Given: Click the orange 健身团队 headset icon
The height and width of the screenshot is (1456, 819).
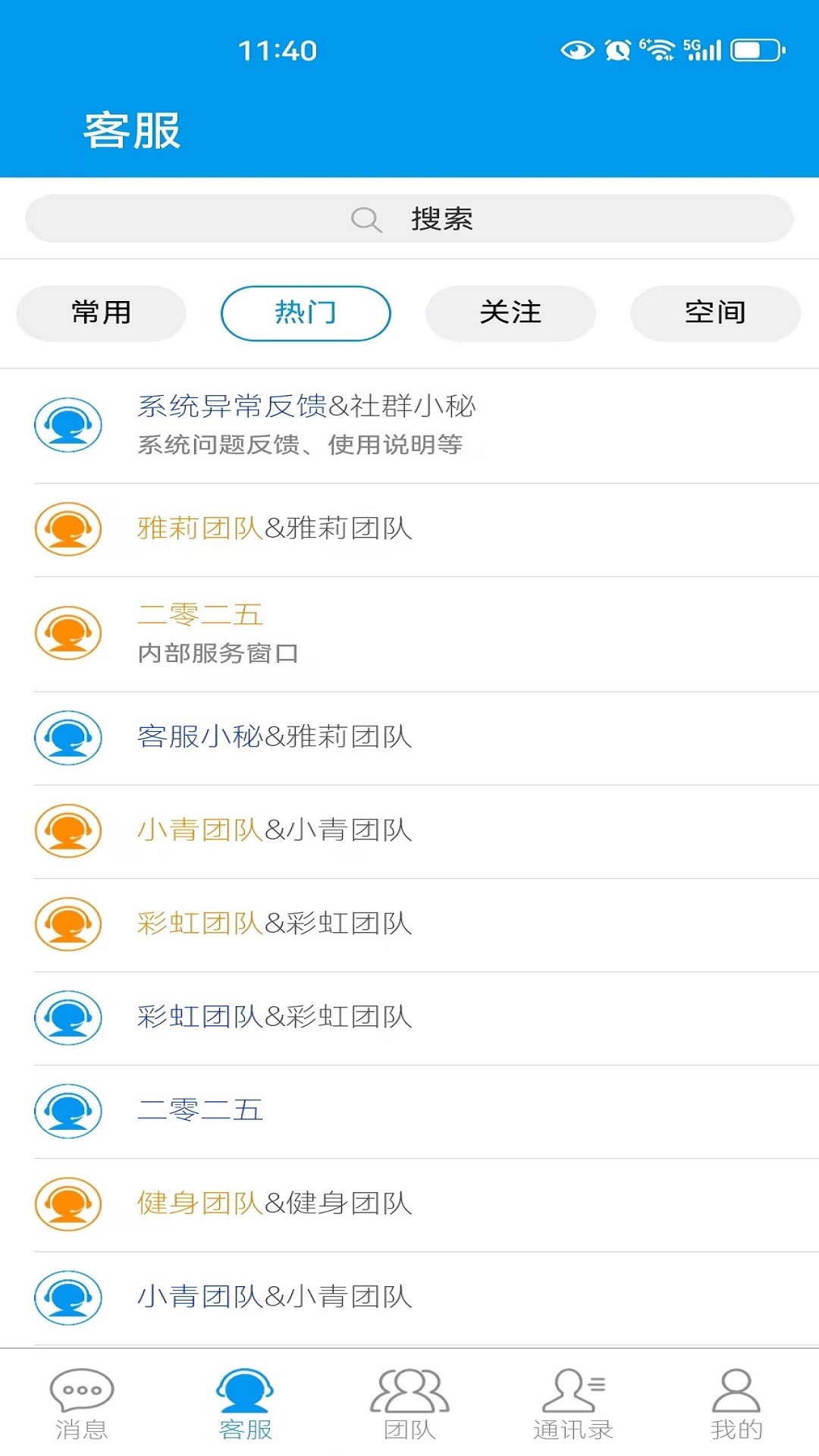Looking at the screenshot, I should coord(67,1202).
